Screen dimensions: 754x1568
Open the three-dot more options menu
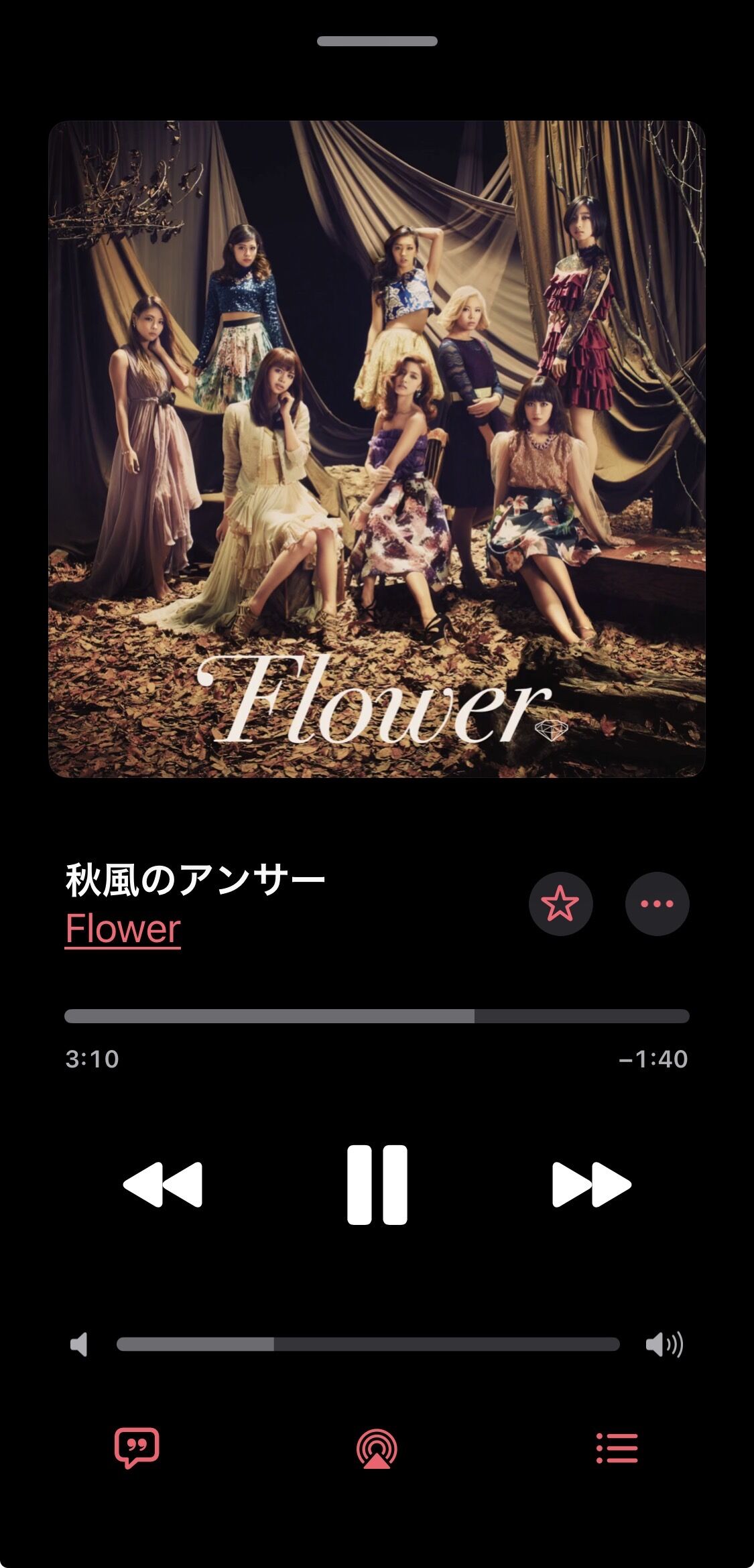coord(657,903)
